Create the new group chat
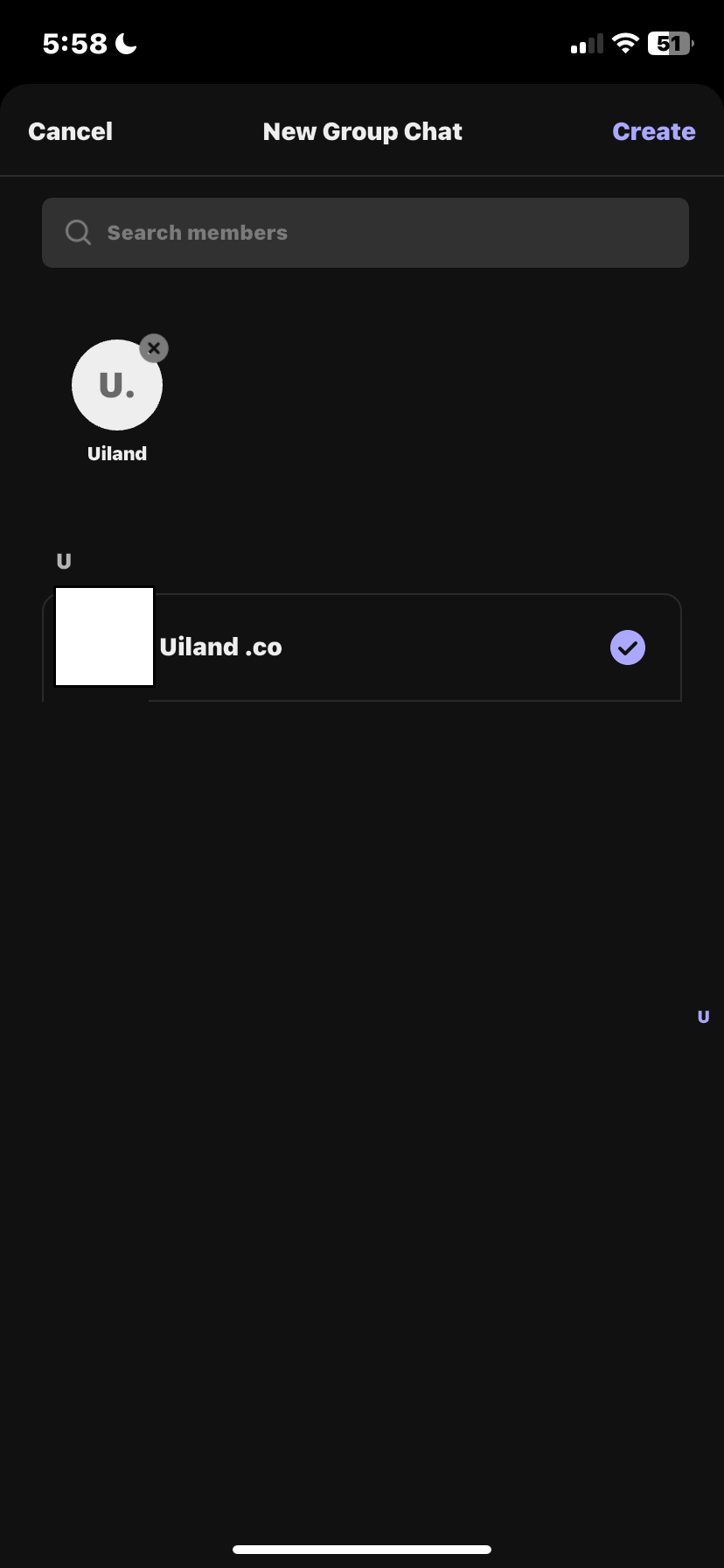The height and width of the screenshot is (1568, 724). [654, 130]
